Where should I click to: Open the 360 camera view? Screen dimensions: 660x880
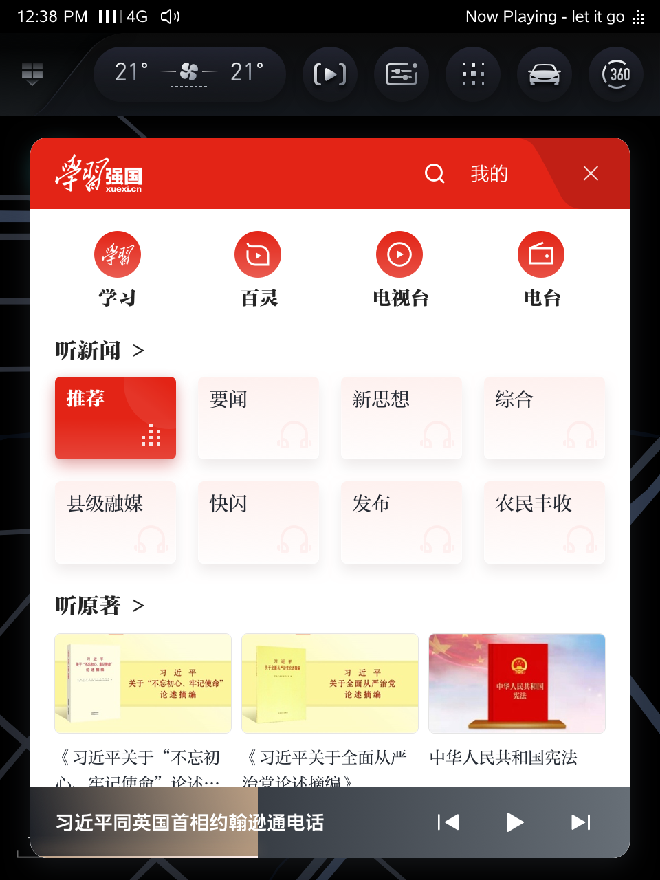coord(616,74)
